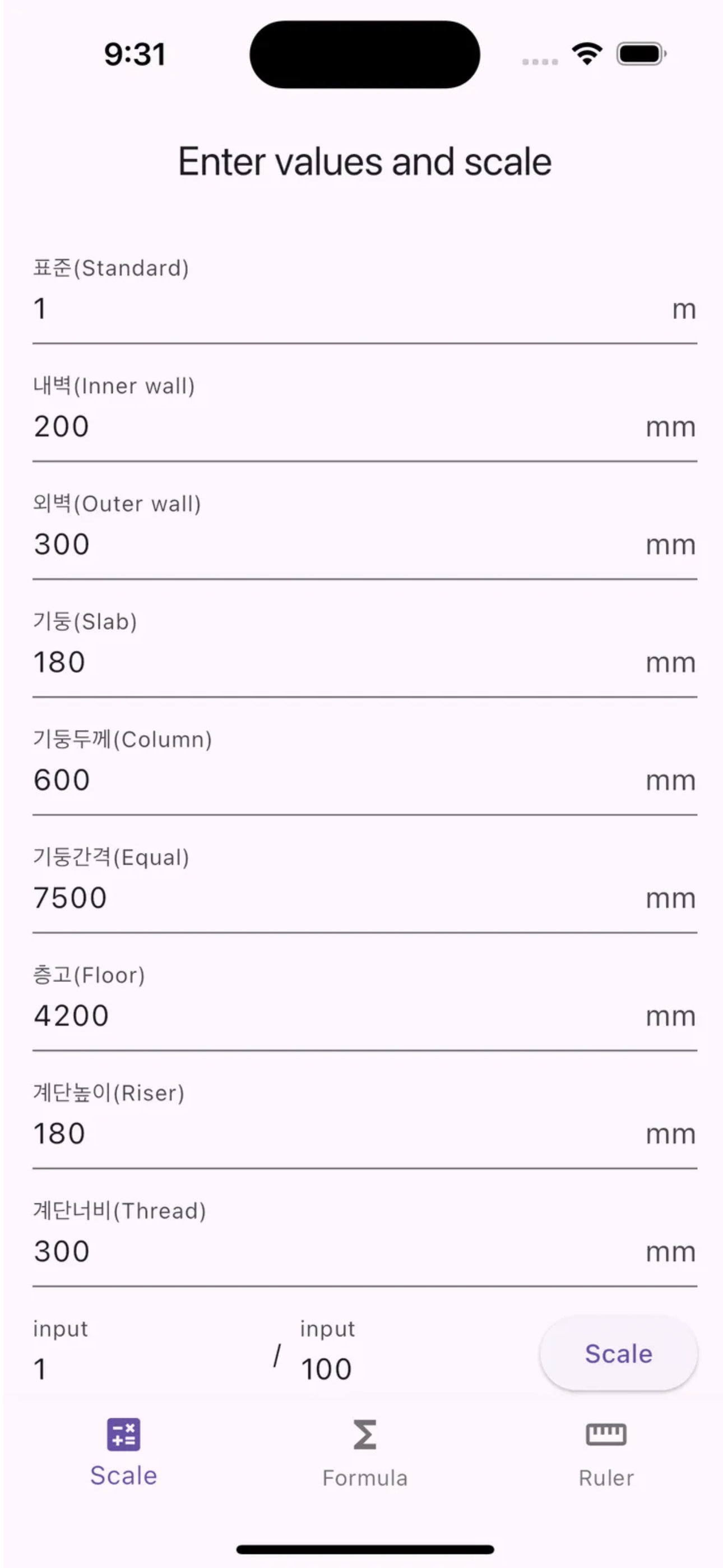Tap the scale numerator input showing 1
The height and width of the screenshot is (1568, 723).
pyautogui.click(x=146, y=1369)
